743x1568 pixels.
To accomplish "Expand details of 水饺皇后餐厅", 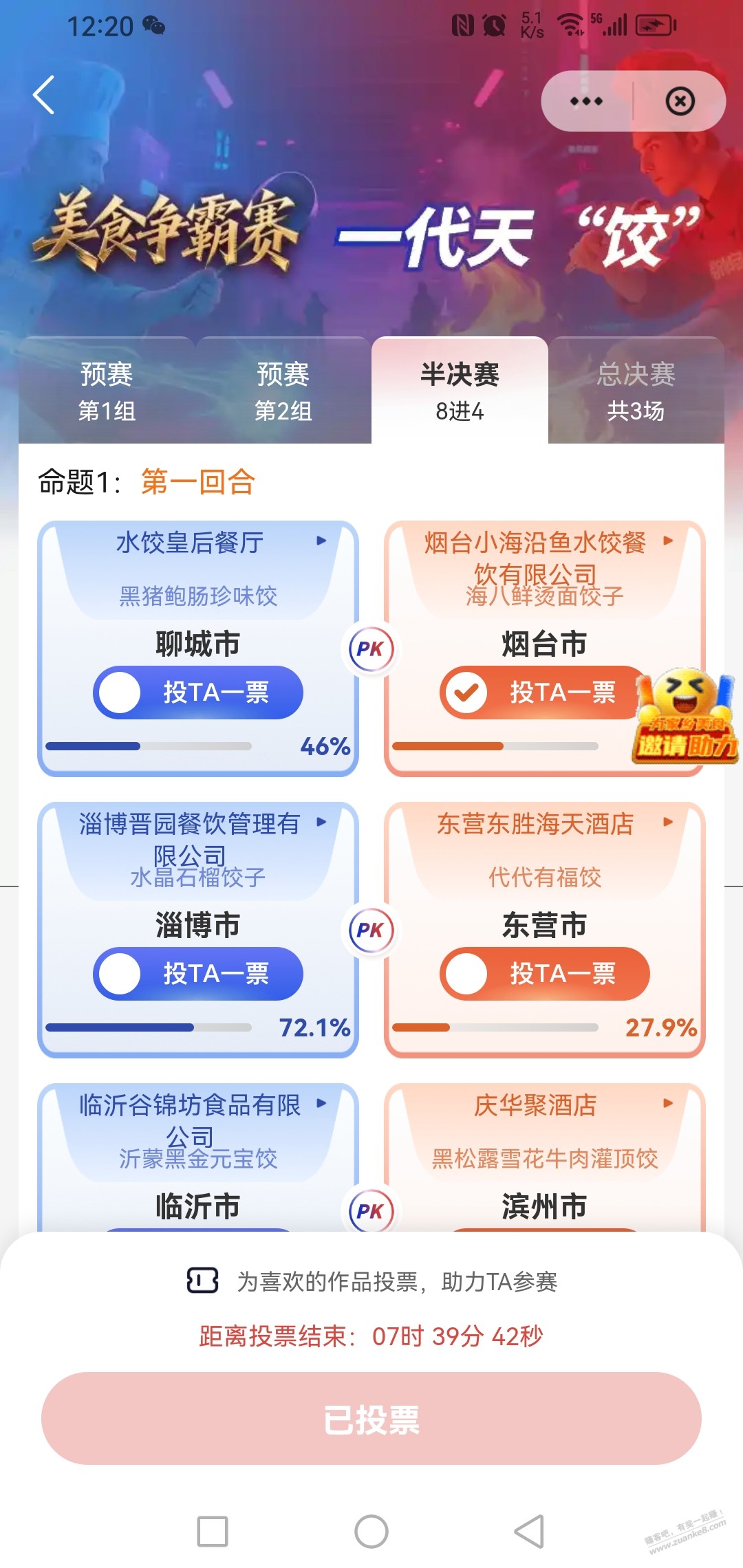I will point(321,541).
